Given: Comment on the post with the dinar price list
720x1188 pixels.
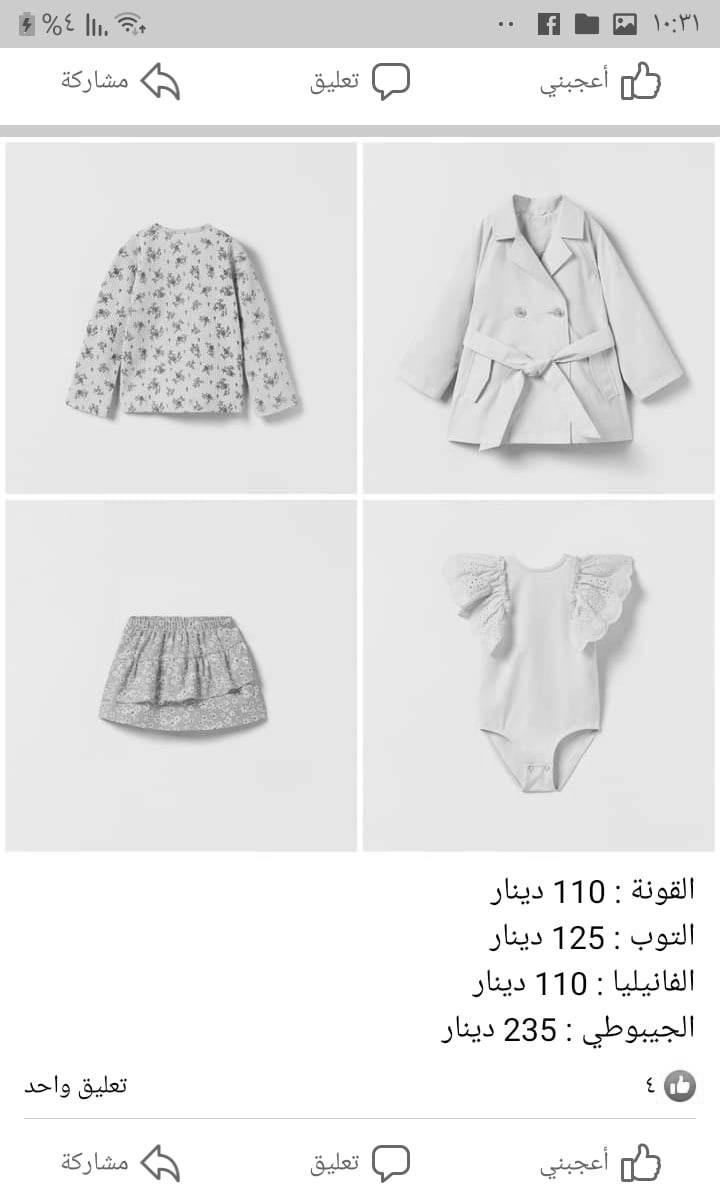Looking at the screenshot, I should click(360, 1163).
